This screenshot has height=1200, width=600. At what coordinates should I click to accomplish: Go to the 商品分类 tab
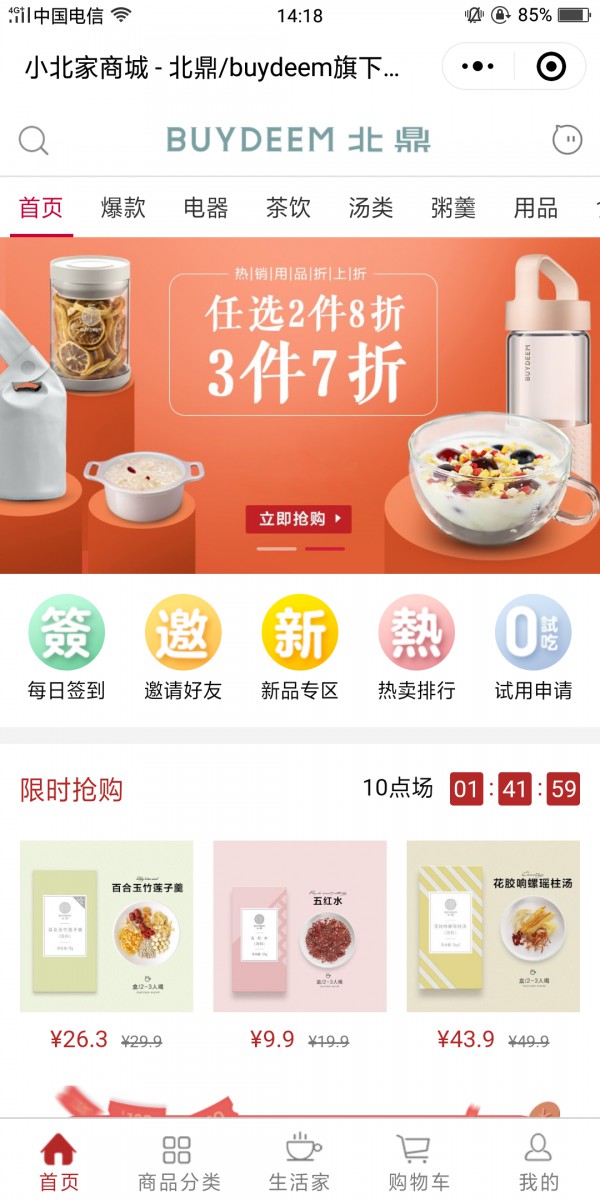179,1163
